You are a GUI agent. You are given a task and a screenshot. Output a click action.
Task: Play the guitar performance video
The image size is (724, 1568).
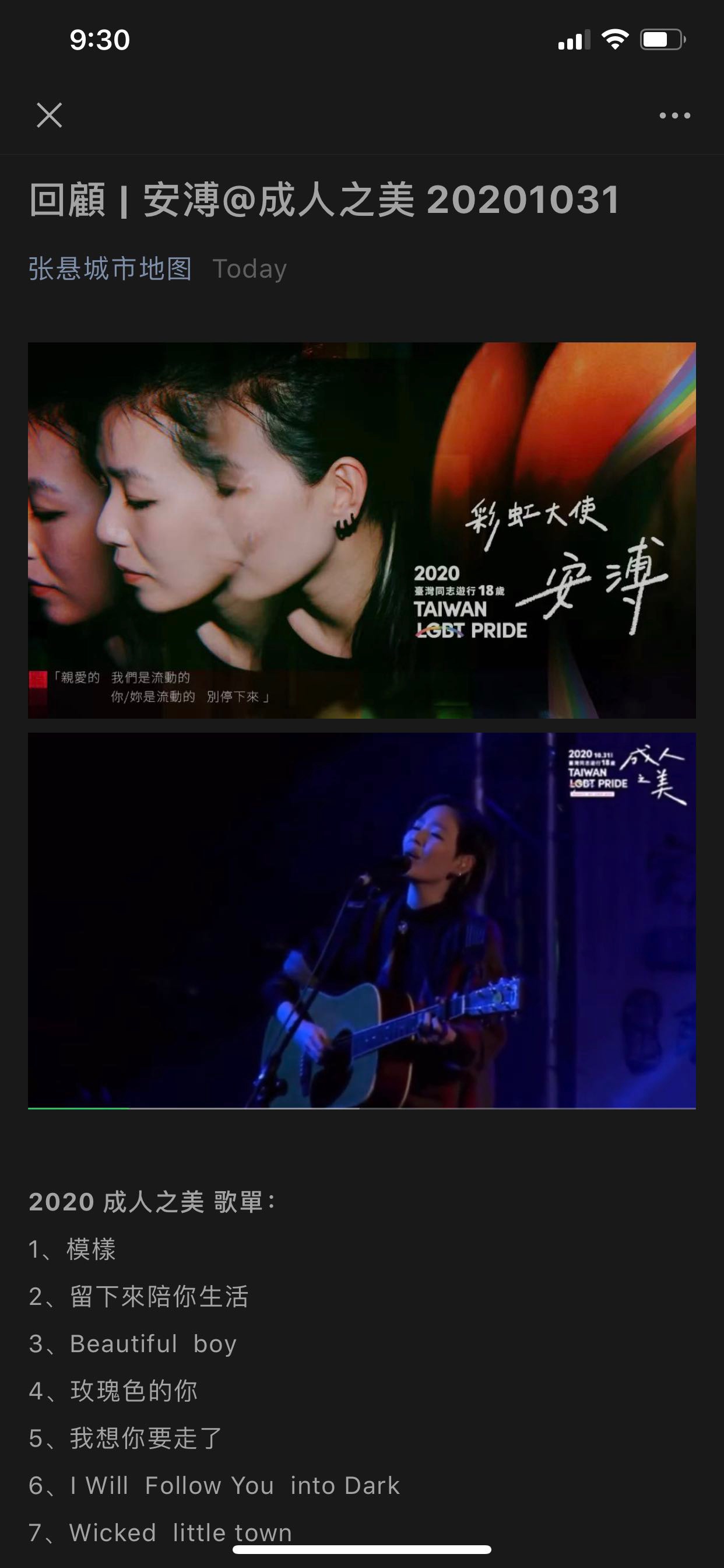click(362, 920)
